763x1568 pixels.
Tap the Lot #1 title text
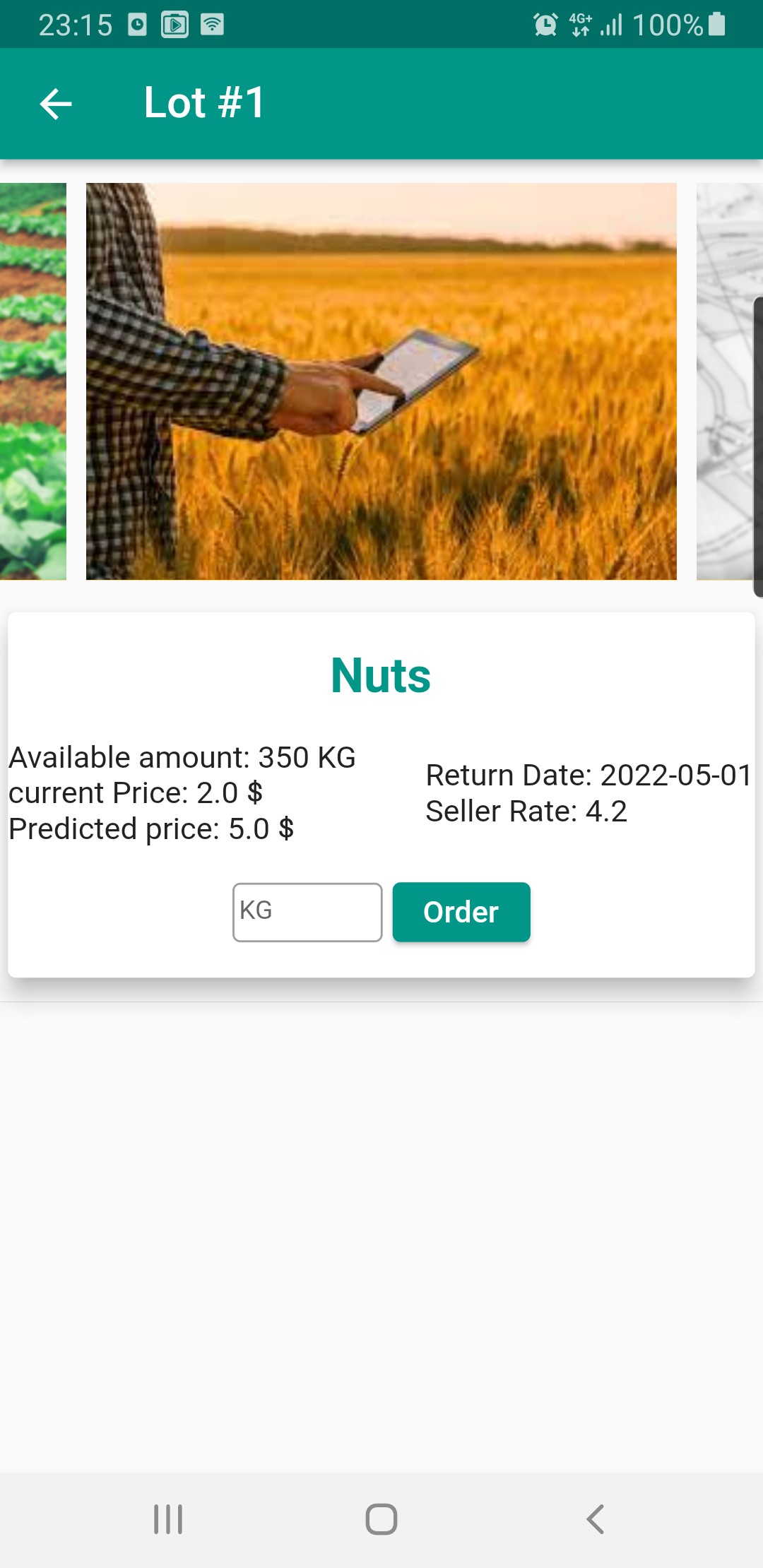point(204,103)
